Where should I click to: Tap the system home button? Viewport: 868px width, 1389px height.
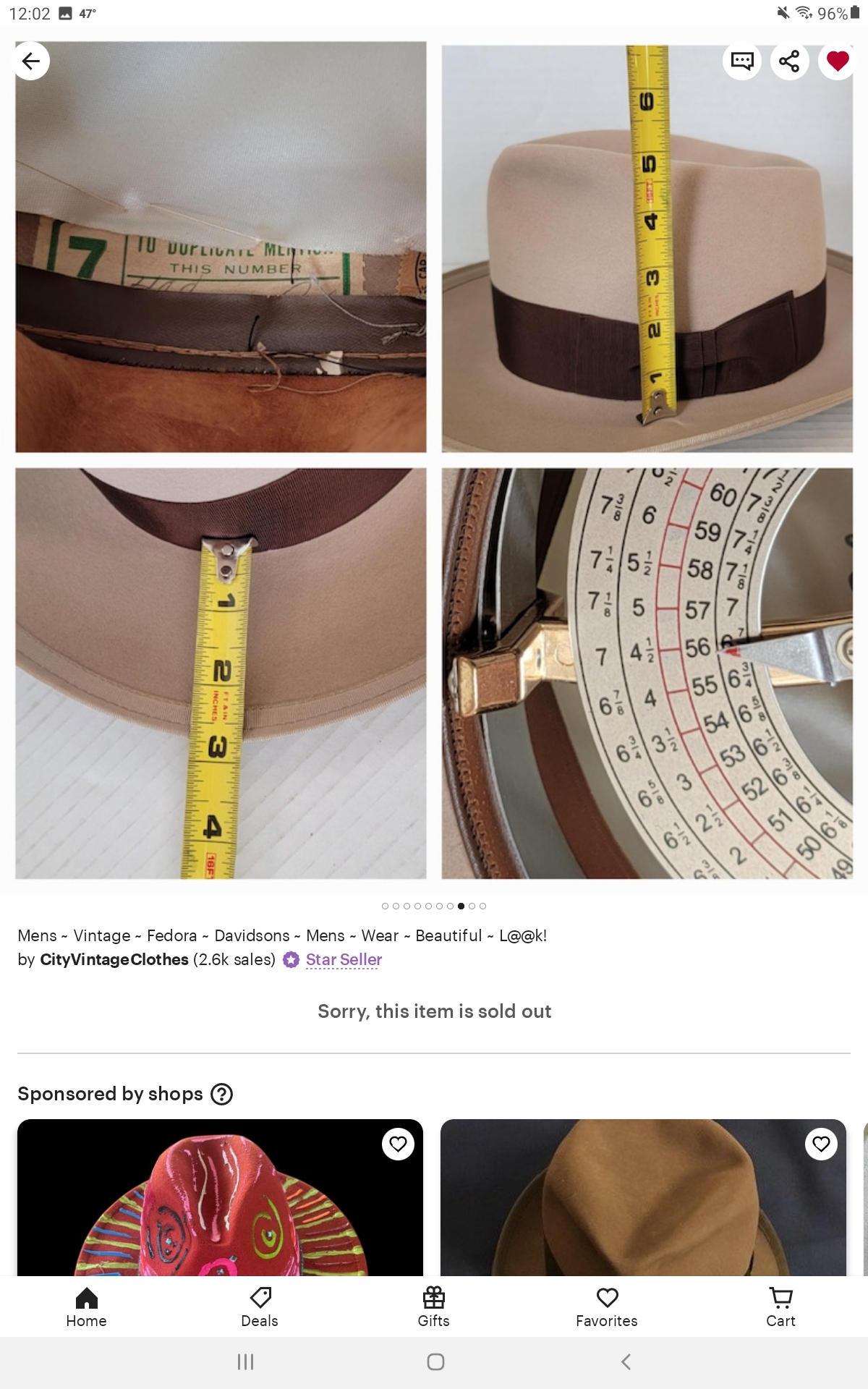coord(435,1362)
